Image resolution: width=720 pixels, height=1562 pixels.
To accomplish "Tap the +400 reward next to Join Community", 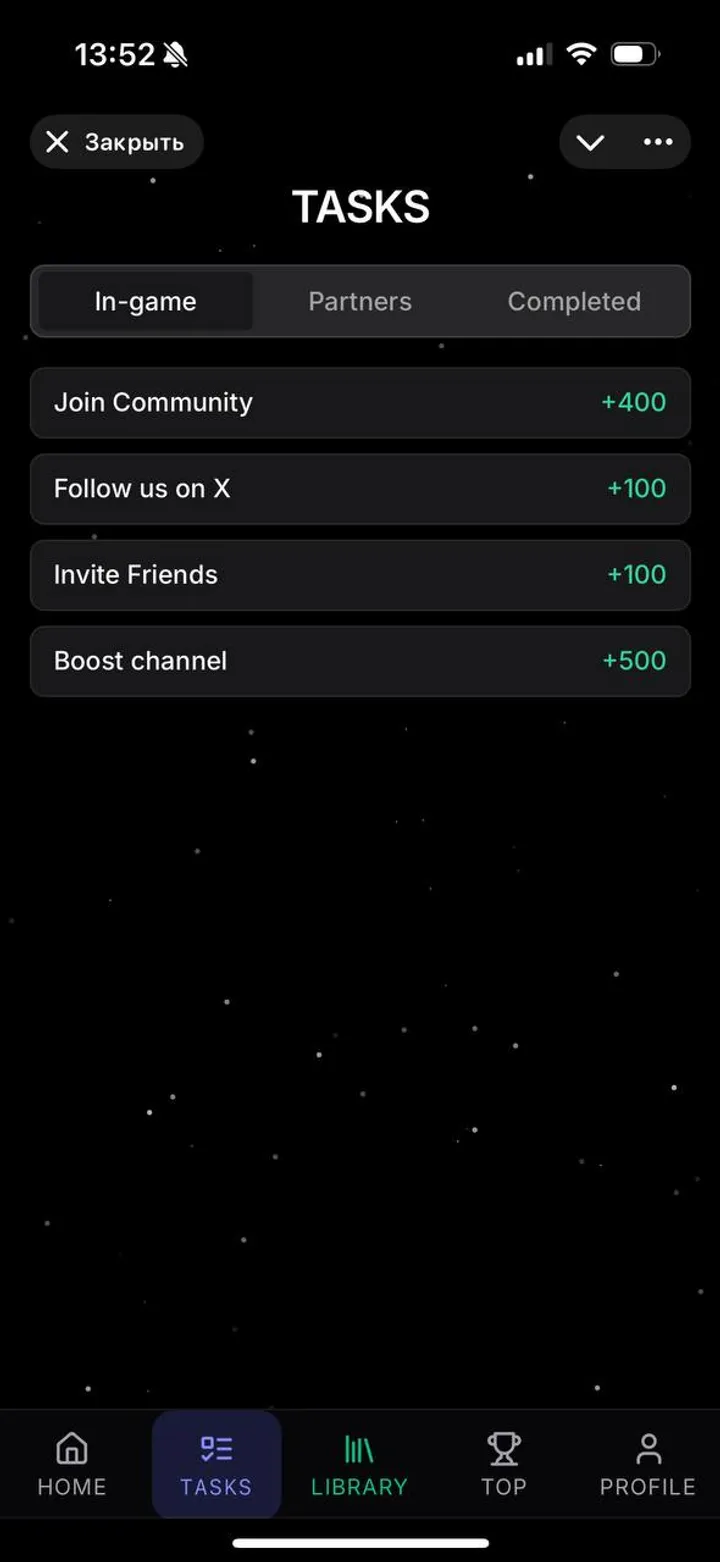I will [631, 402].
